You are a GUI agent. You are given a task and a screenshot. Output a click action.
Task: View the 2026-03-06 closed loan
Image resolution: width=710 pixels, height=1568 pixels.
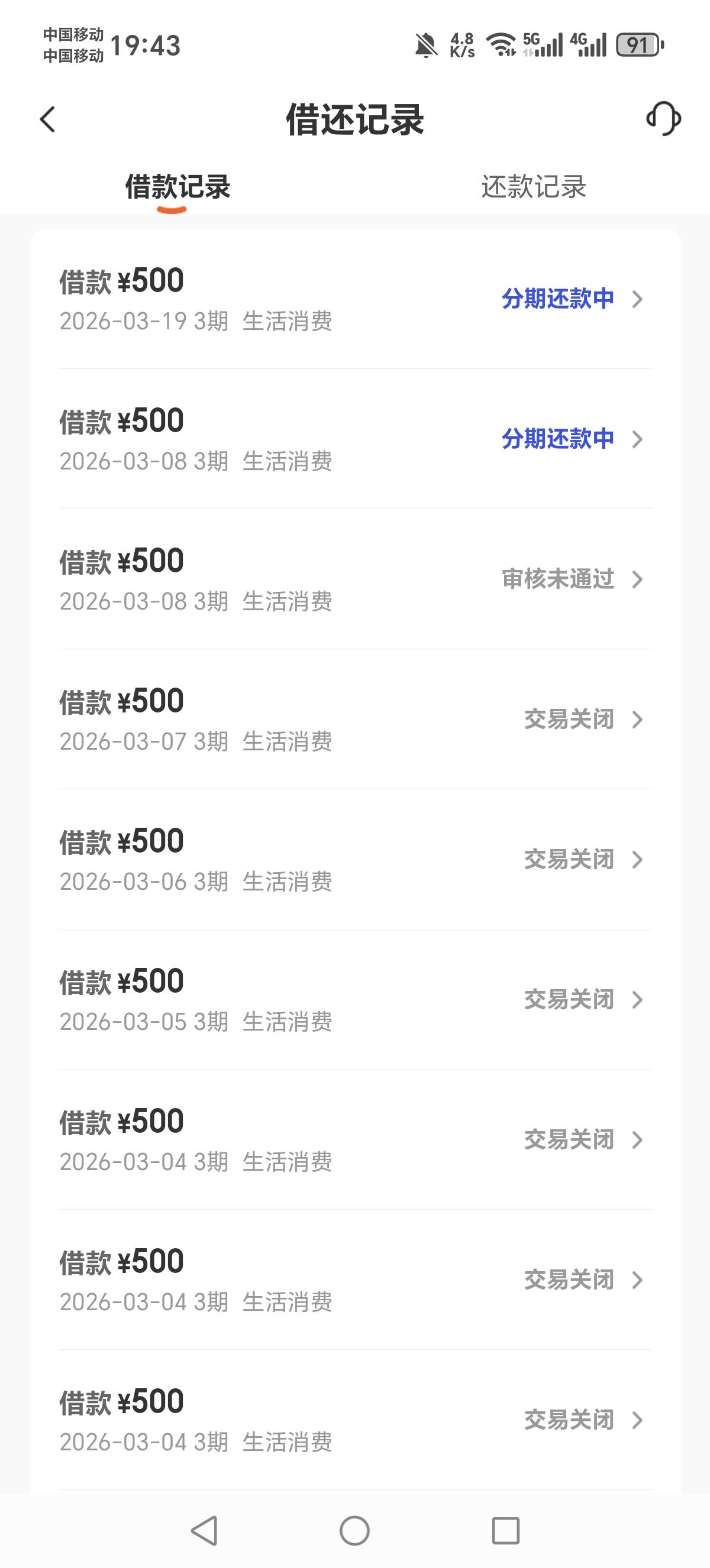[356, 859]
